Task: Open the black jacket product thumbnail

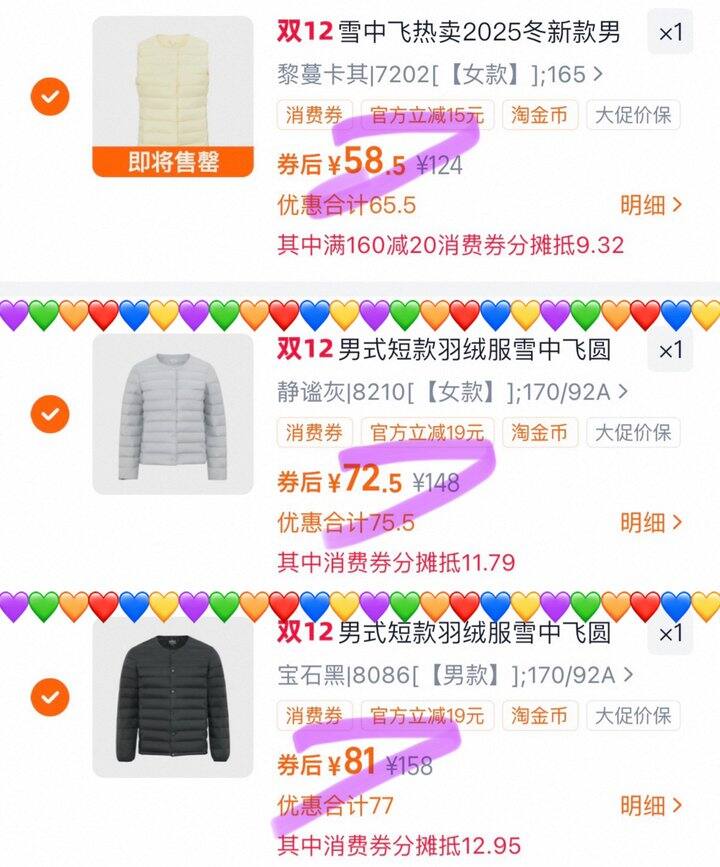Action: click(x=172, y=700)
